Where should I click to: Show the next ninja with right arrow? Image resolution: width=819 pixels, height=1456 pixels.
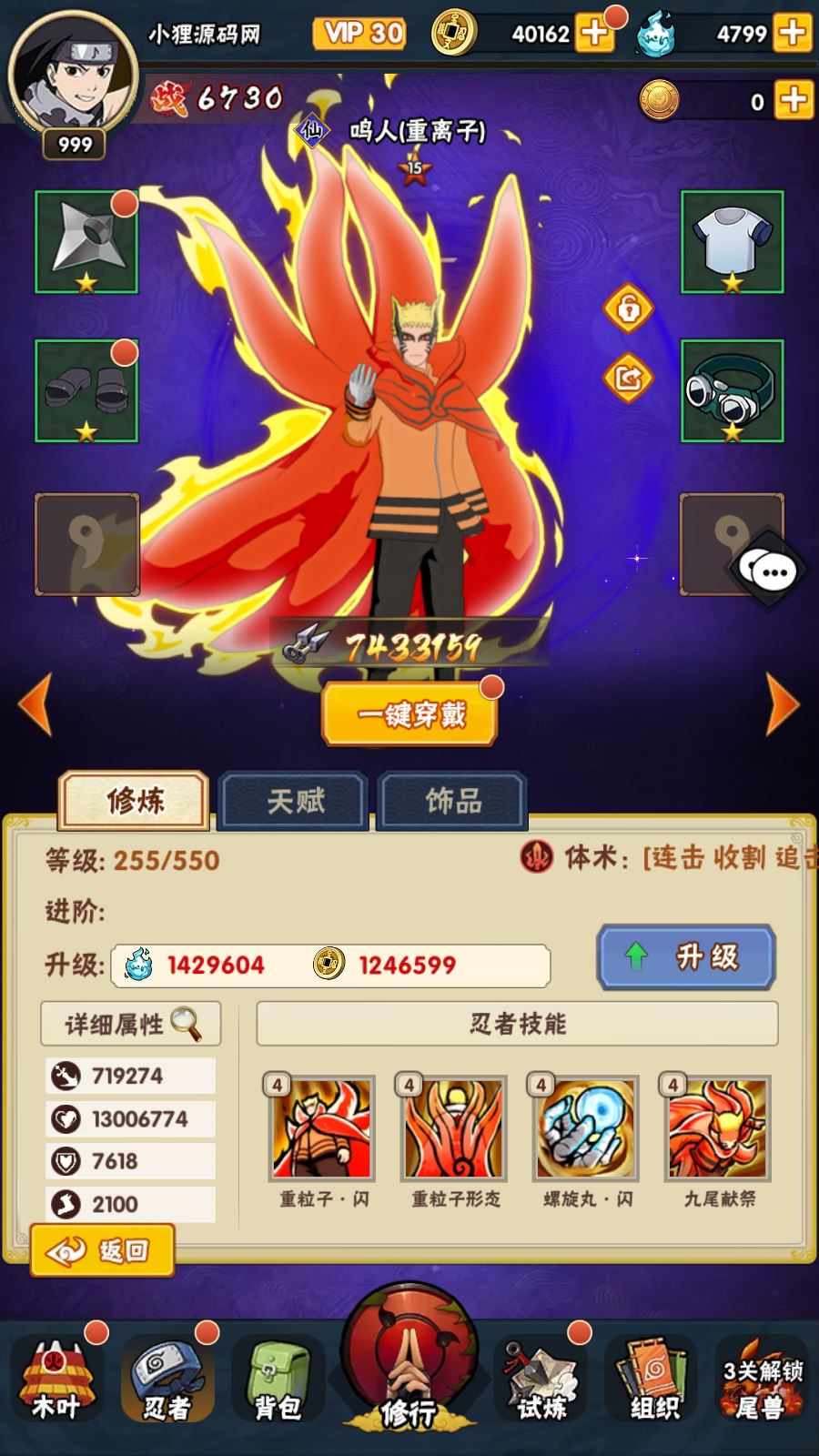coord(782,703)
